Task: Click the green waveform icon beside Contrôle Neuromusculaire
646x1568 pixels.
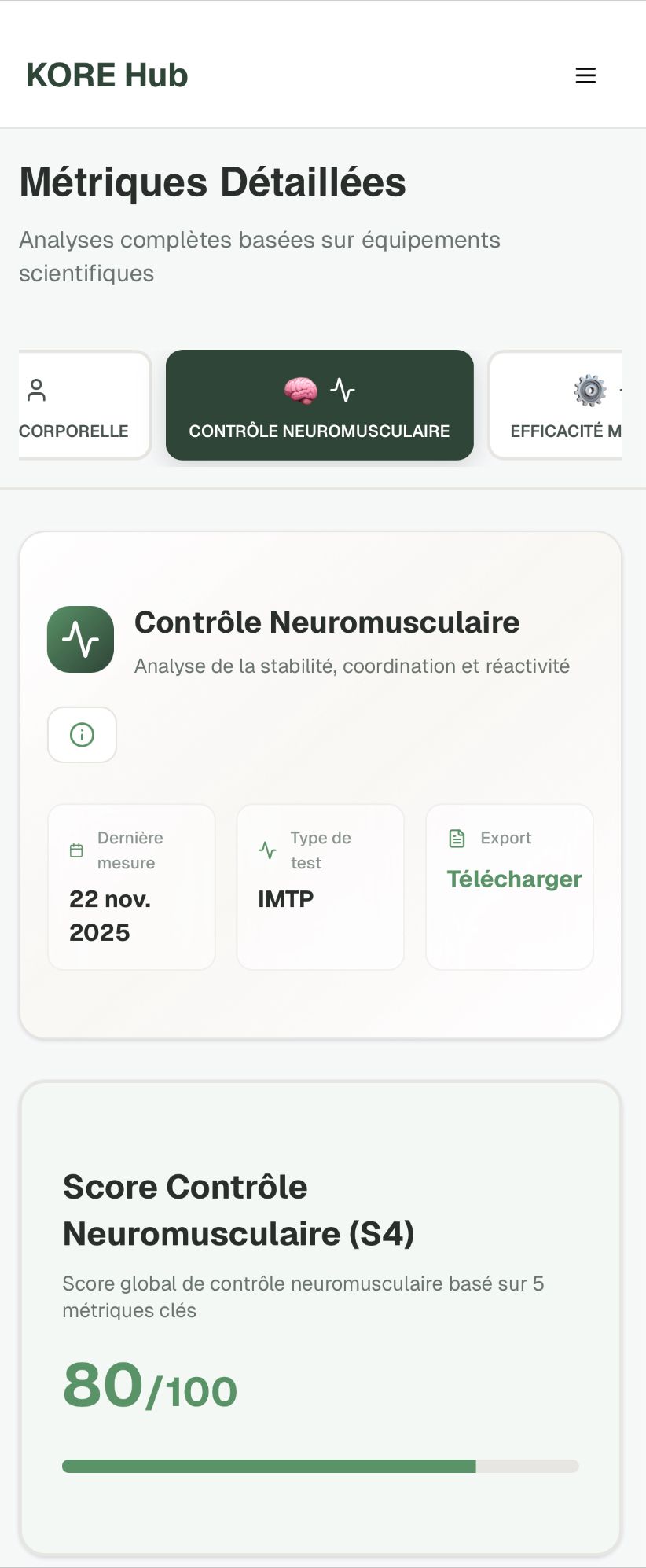Action: [x=82, y=639]
